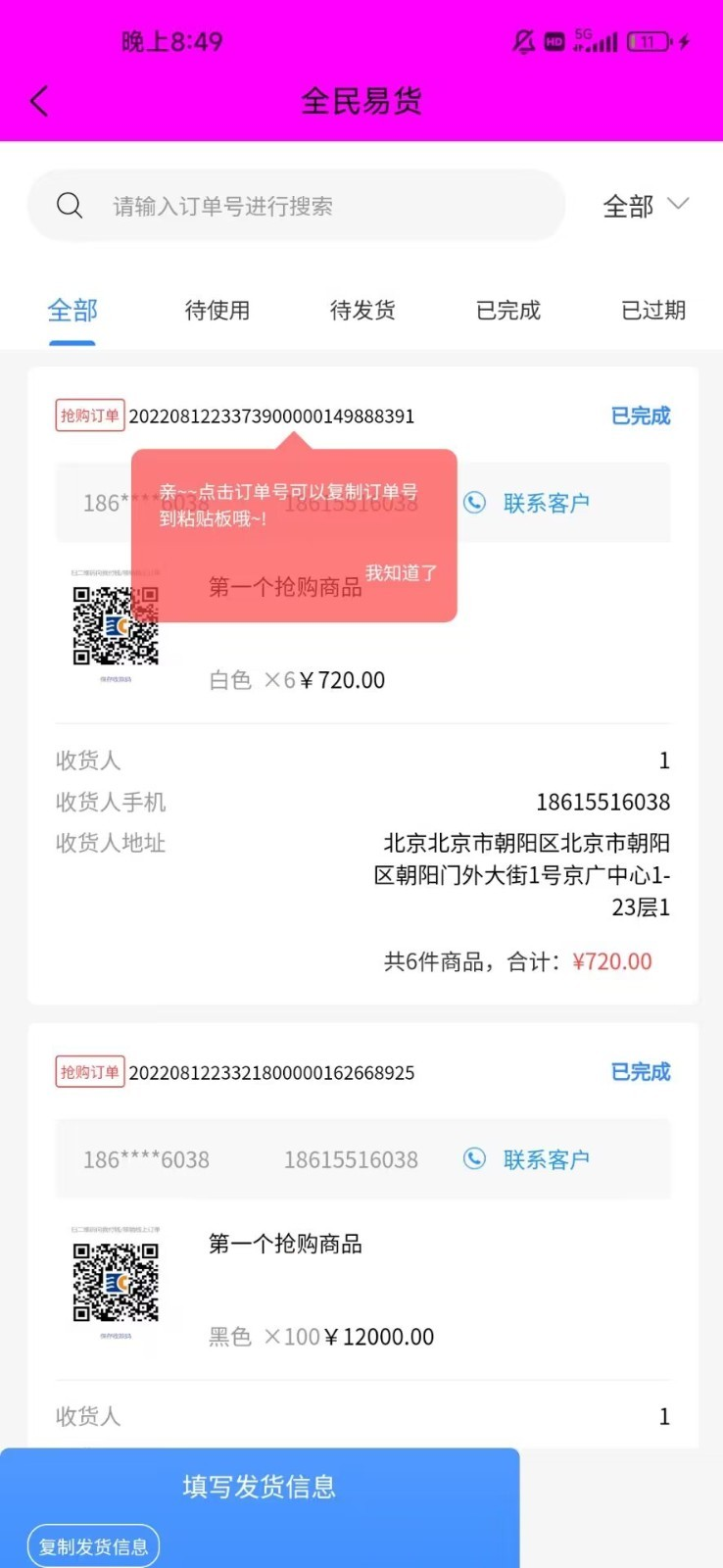The width and height of the screenshot is (723, 1568).
Task: Tap the search magnifier icon
Action: (x=69, y=205)
